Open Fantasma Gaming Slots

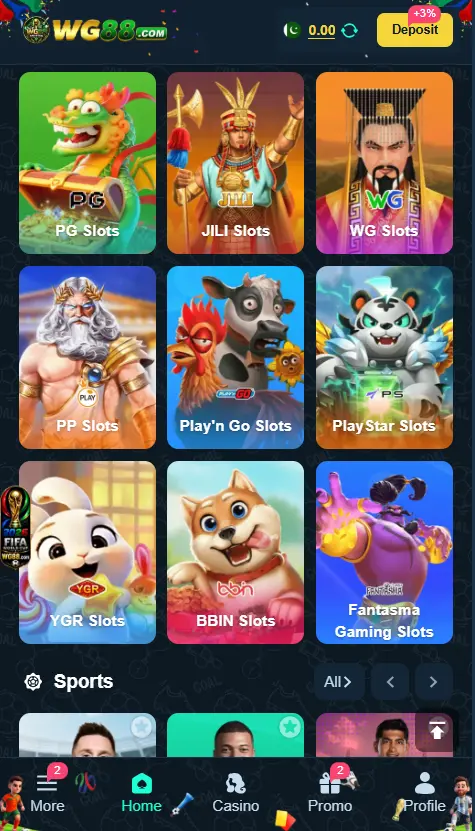point(384,552)
